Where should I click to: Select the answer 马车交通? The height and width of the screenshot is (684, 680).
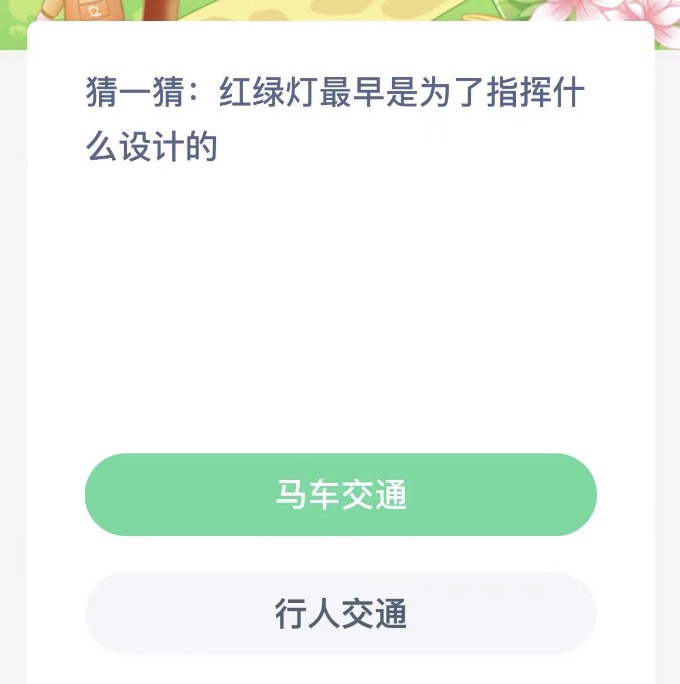pyautogui.click(x=340, y=495)
